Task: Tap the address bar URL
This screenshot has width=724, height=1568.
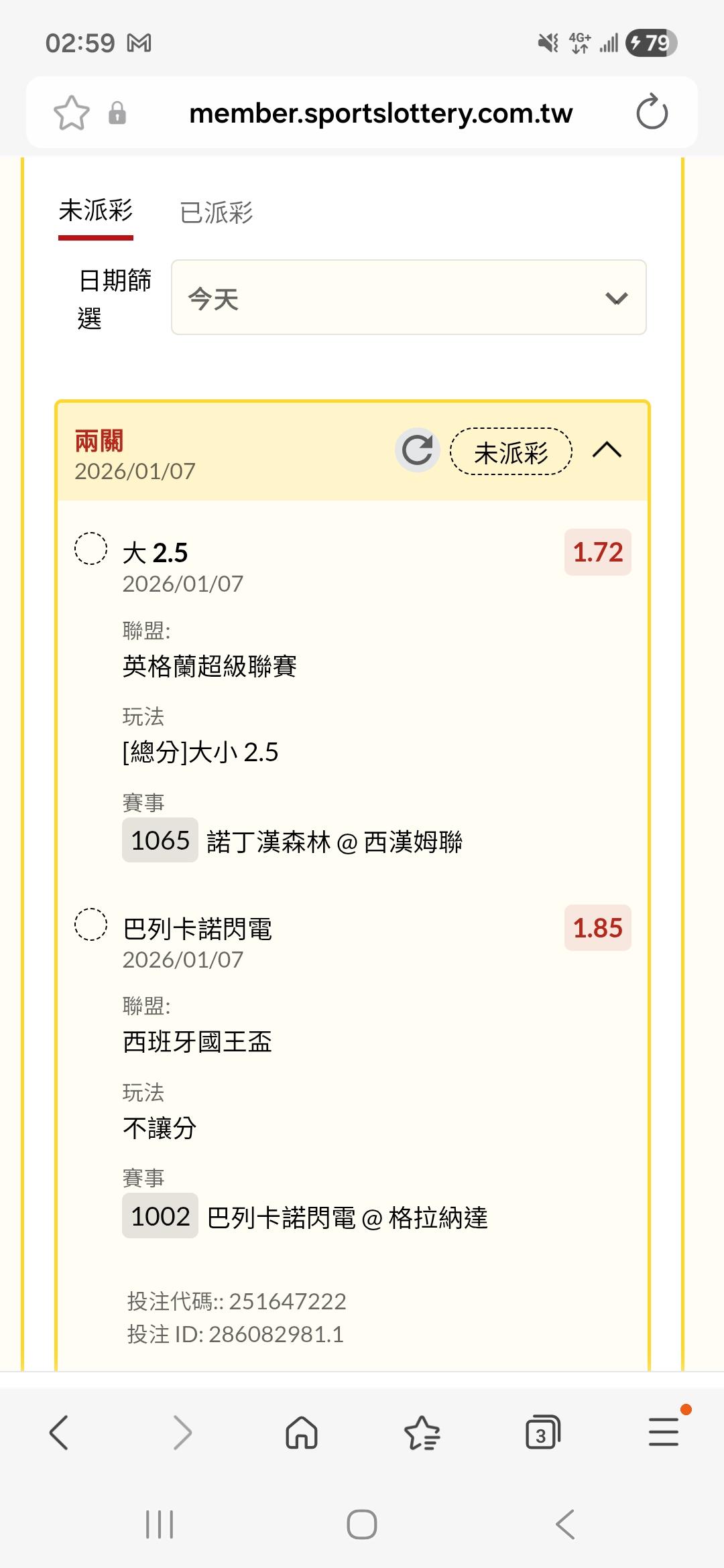Action: [381, 113]
